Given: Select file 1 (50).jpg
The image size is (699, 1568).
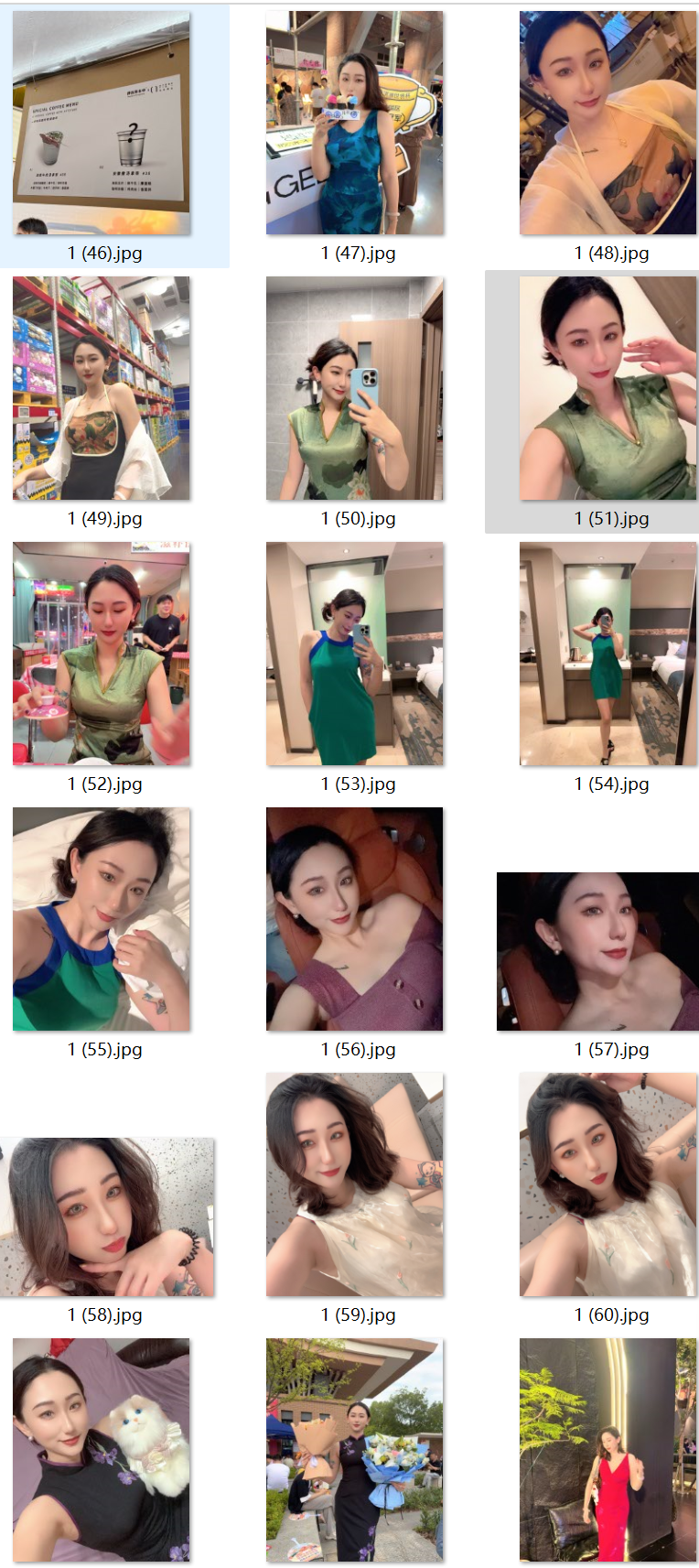Looking at the screenshot, I should 355,388.
